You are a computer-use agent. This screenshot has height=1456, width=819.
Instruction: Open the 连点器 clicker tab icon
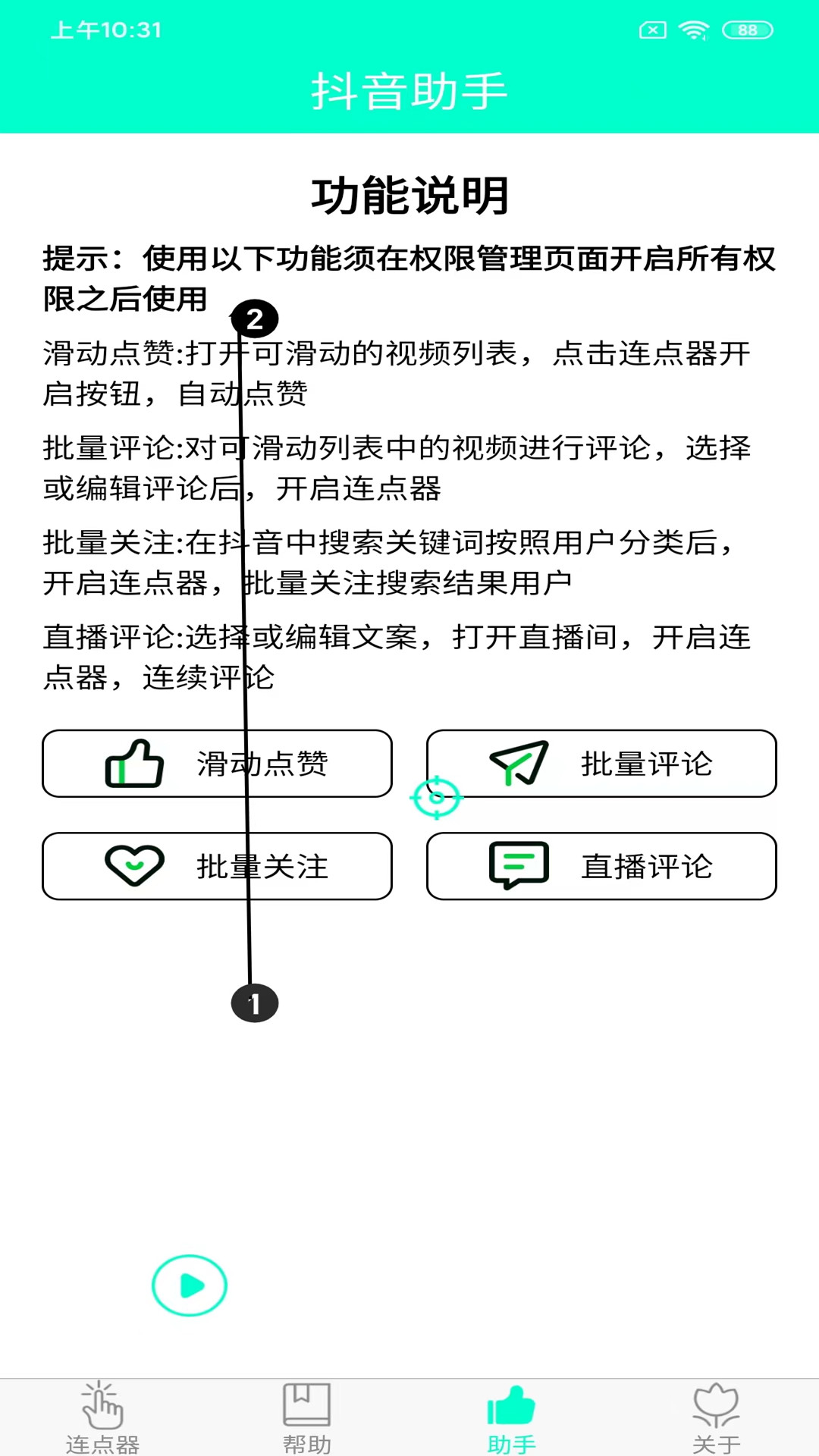coord(102,1407)
